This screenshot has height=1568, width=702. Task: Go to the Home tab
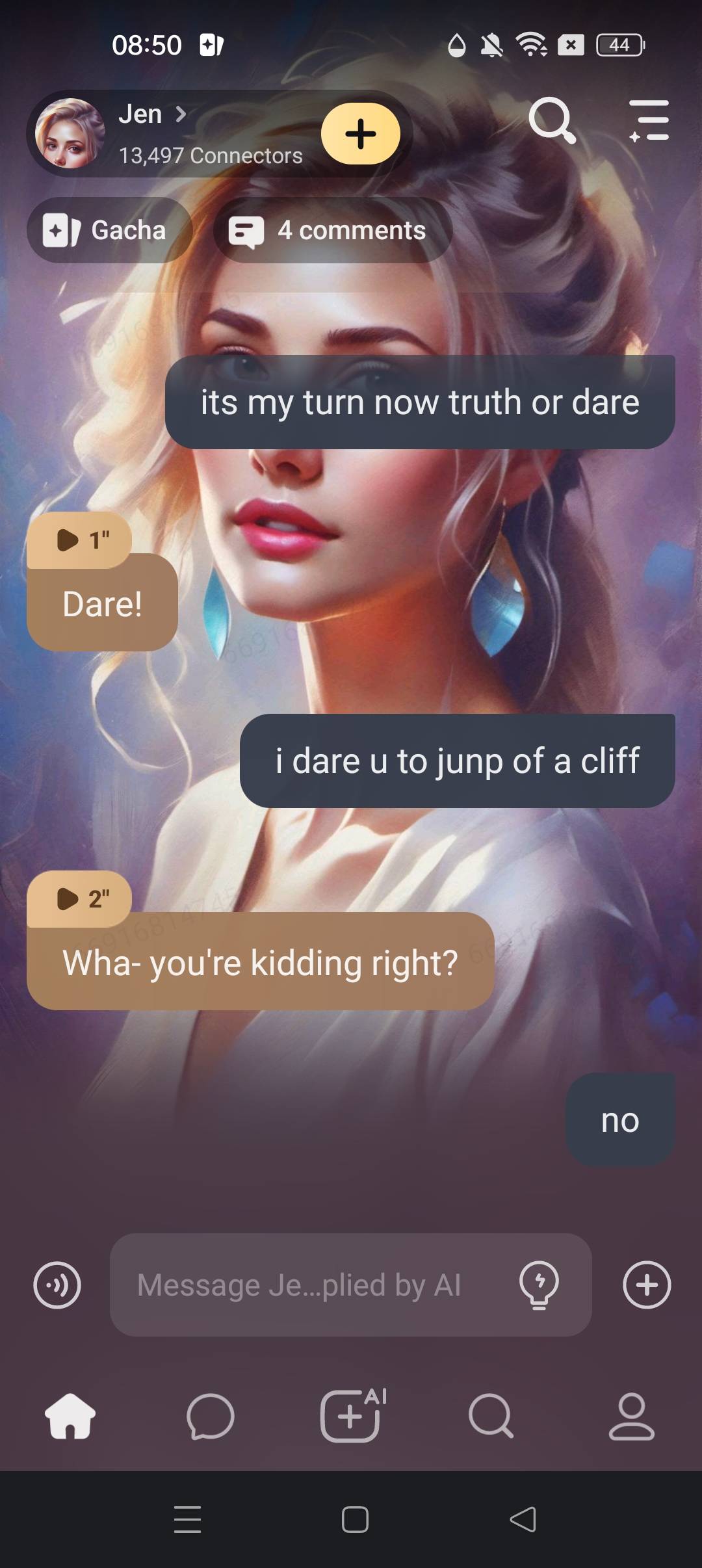point(70,1416)
